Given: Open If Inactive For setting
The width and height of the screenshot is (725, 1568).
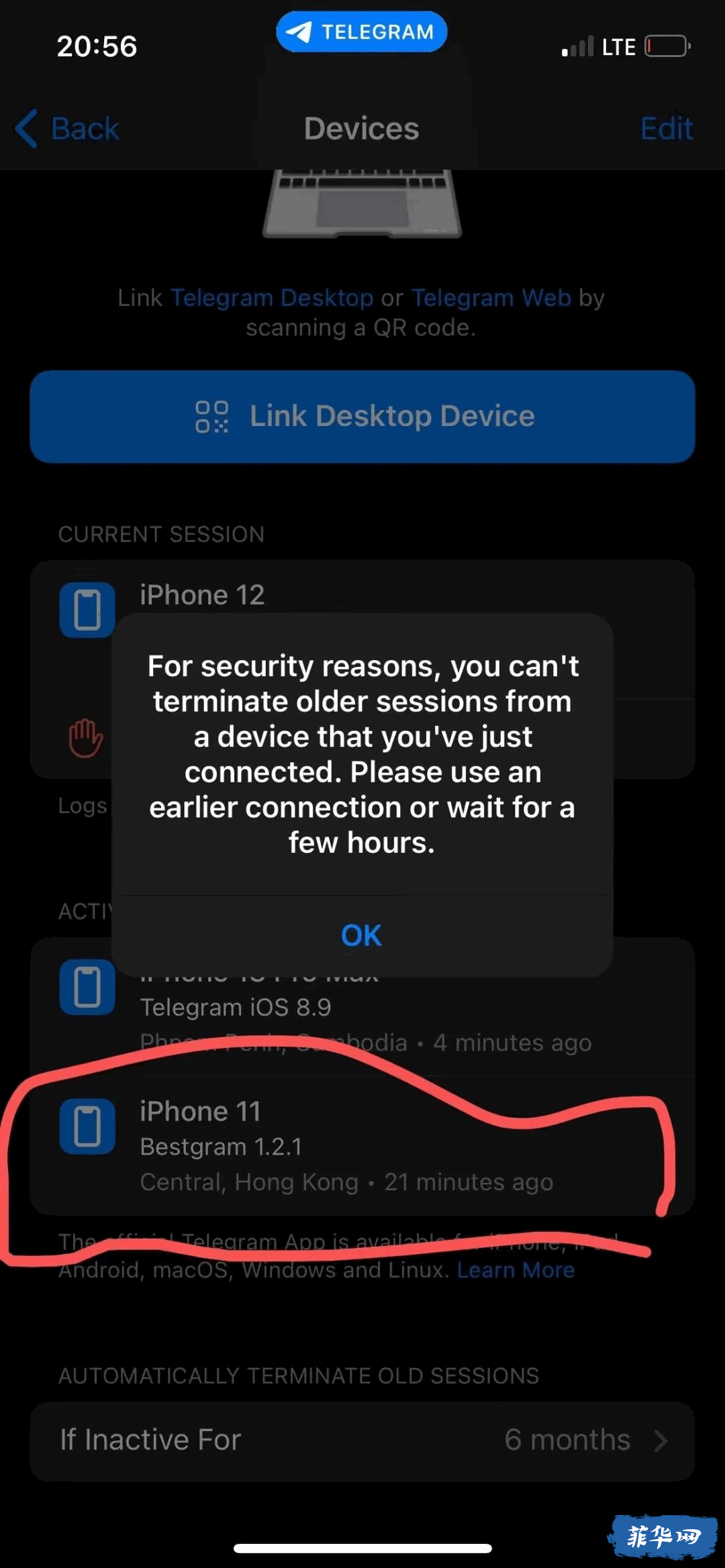Looking at the screenshot, I should (x=362, y=1441).
